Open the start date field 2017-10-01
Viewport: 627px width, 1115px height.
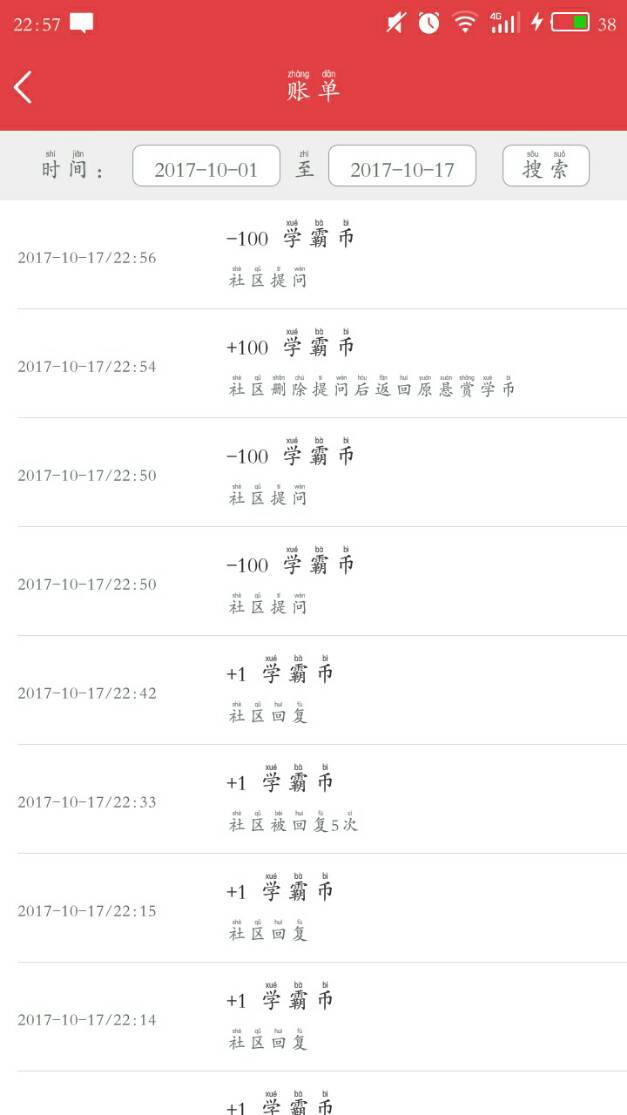pos(206,167)
